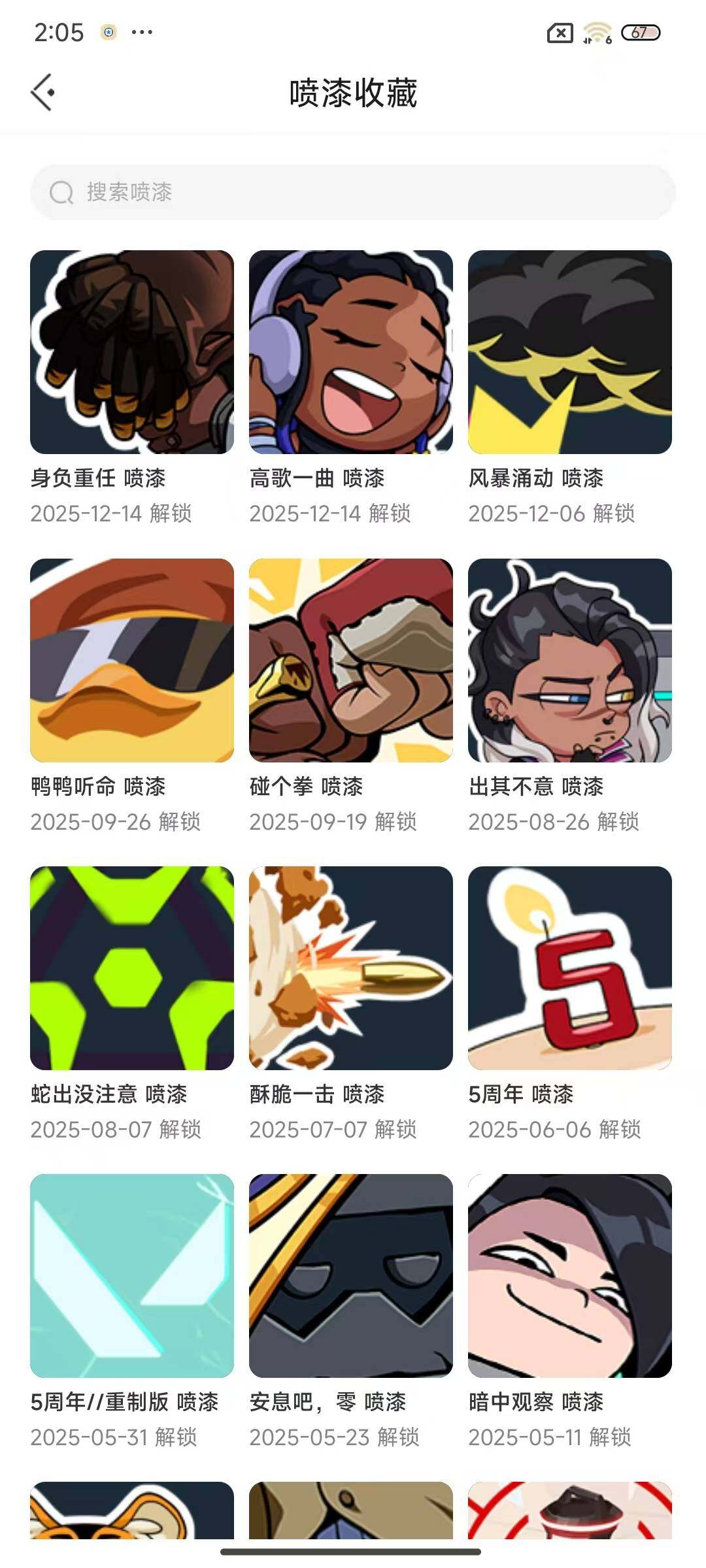
Task: View the 酥脆一击 喷漆 tile
Action: (x=351, y=968)
